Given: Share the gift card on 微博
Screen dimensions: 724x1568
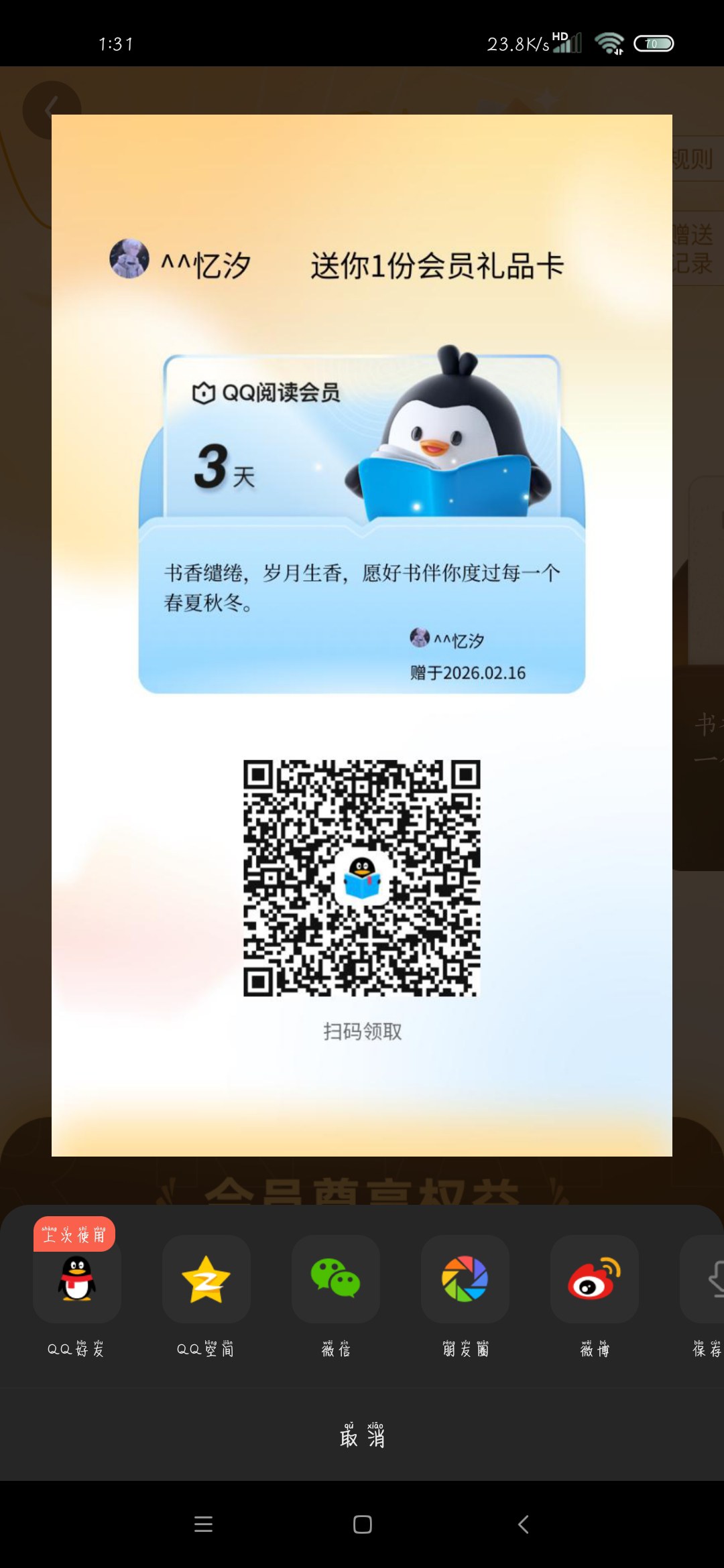Looking at the screenshot, I should (594, 1279).
